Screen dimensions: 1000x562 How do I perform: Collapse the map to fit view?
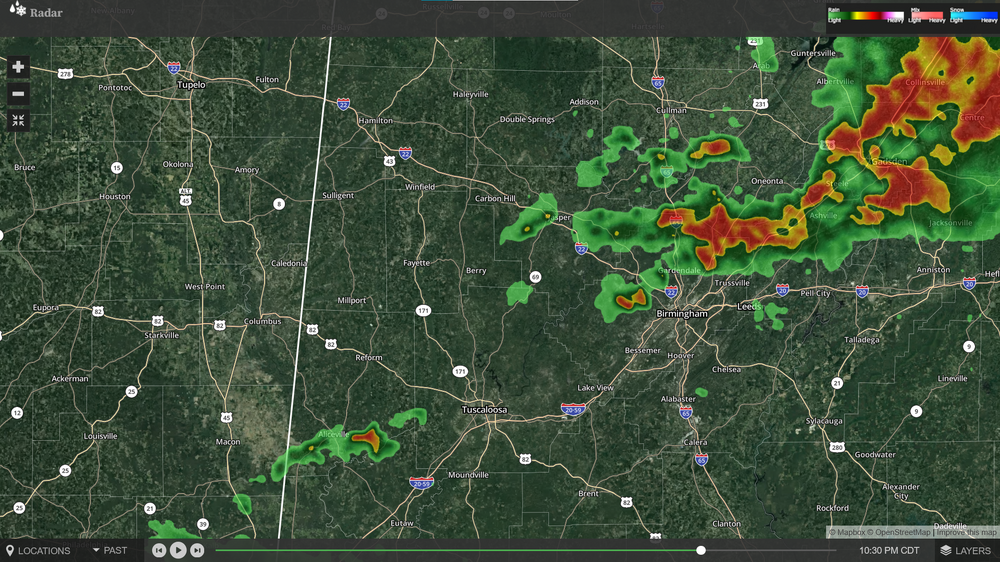click(x=18, y=120)
